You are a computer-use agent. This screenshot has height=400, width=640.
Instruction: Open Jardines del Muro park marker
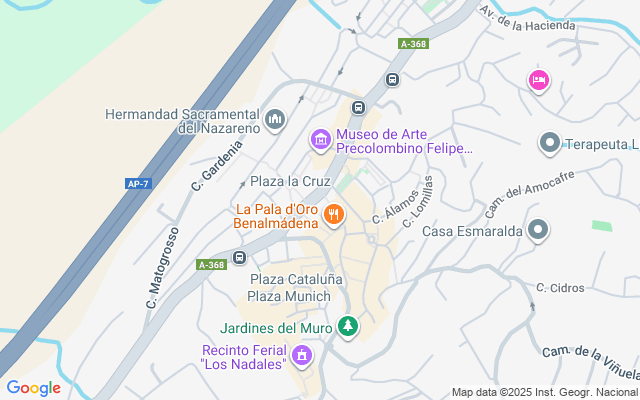tap(348, 326)
